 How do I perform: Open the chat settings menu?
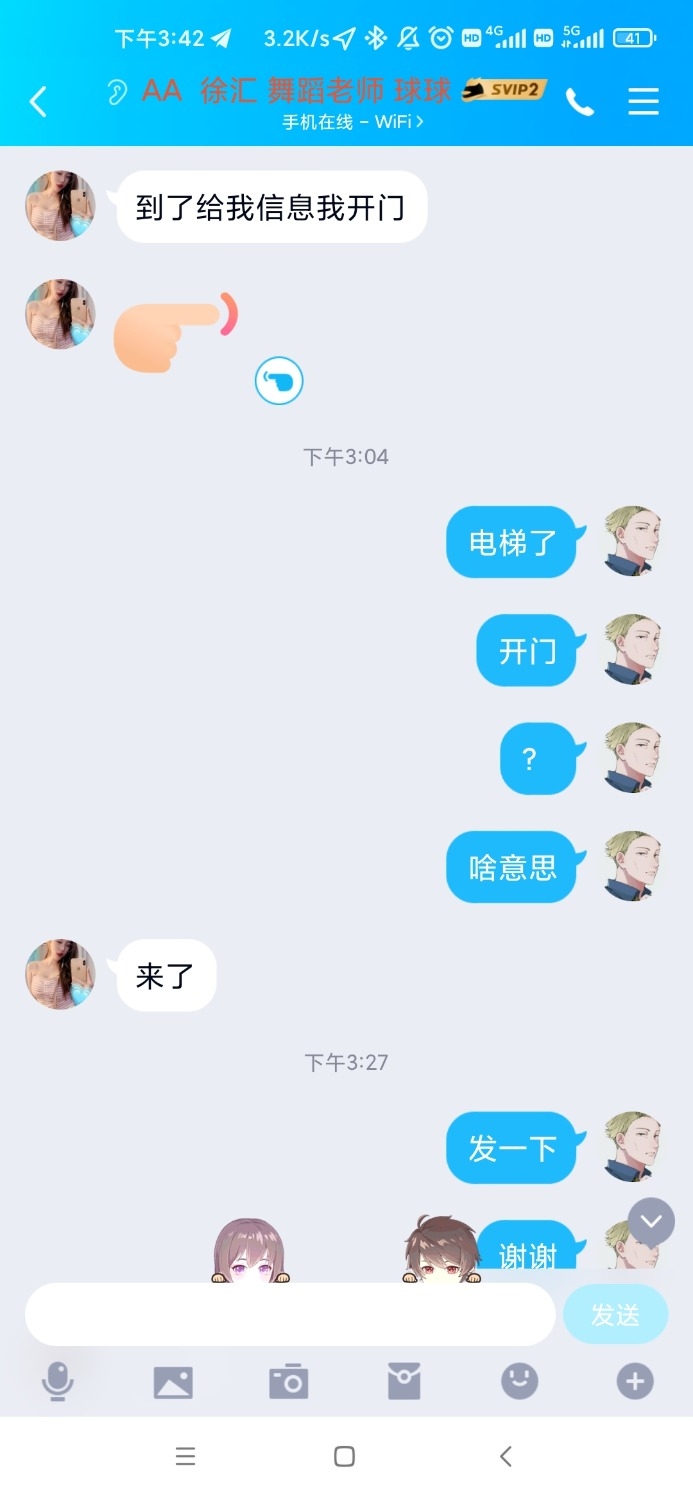643,101
